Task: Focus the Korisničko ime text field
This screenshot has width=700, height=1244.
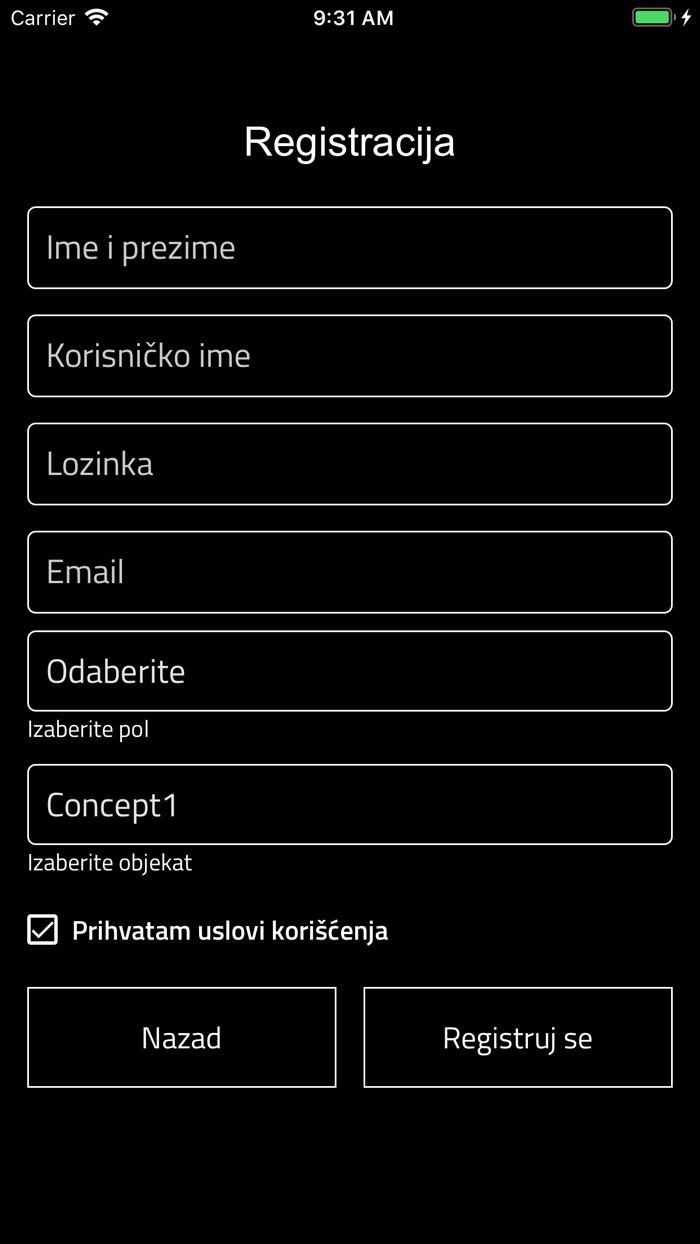Action: coord(350,356)
